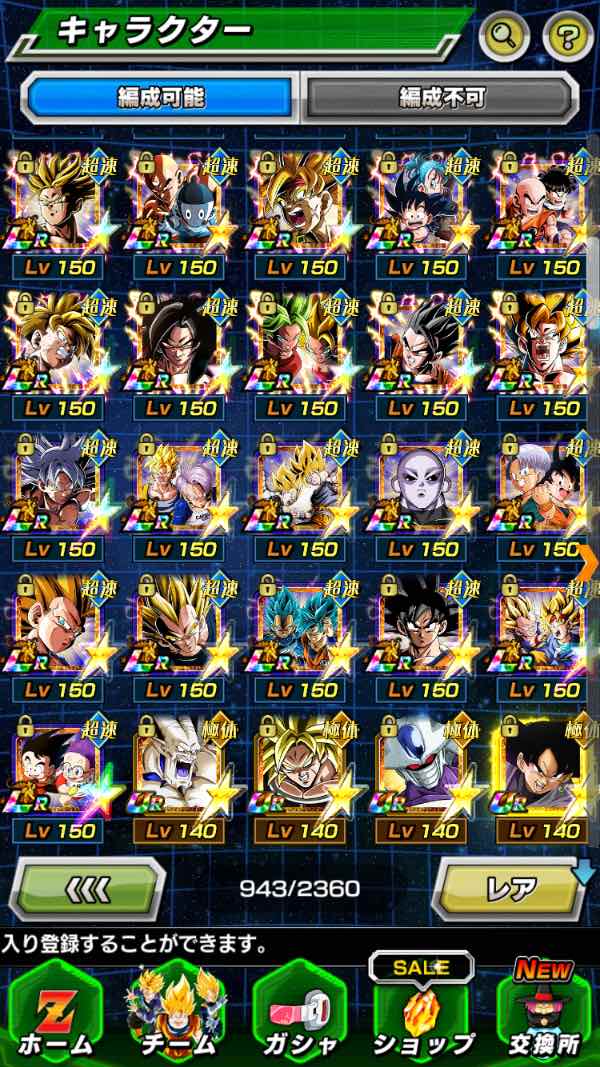
Task: Tap the orange side arrow
Action: (x=590, y=553)
